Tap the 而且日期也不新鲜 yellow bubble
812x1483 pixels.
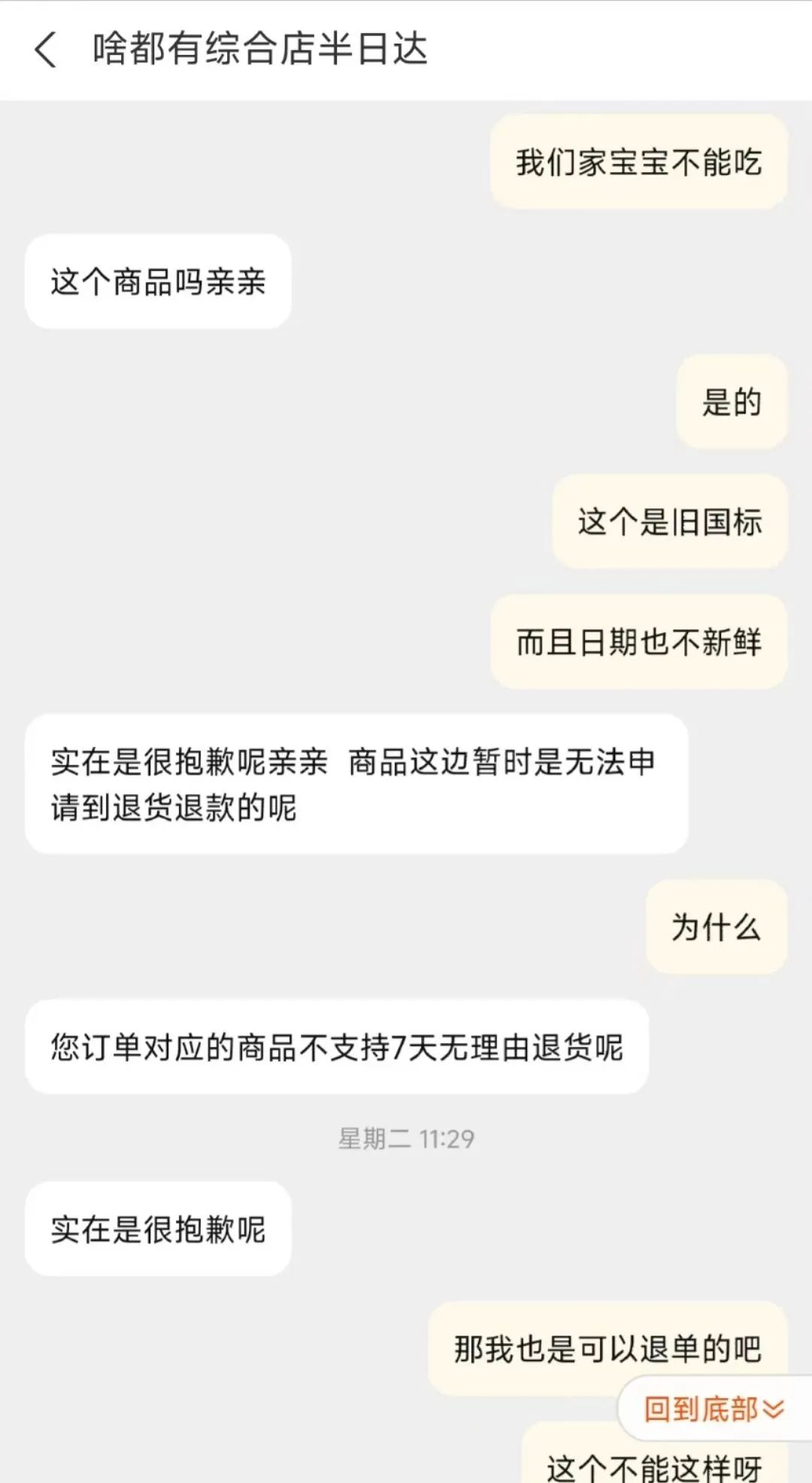point(640,643)
